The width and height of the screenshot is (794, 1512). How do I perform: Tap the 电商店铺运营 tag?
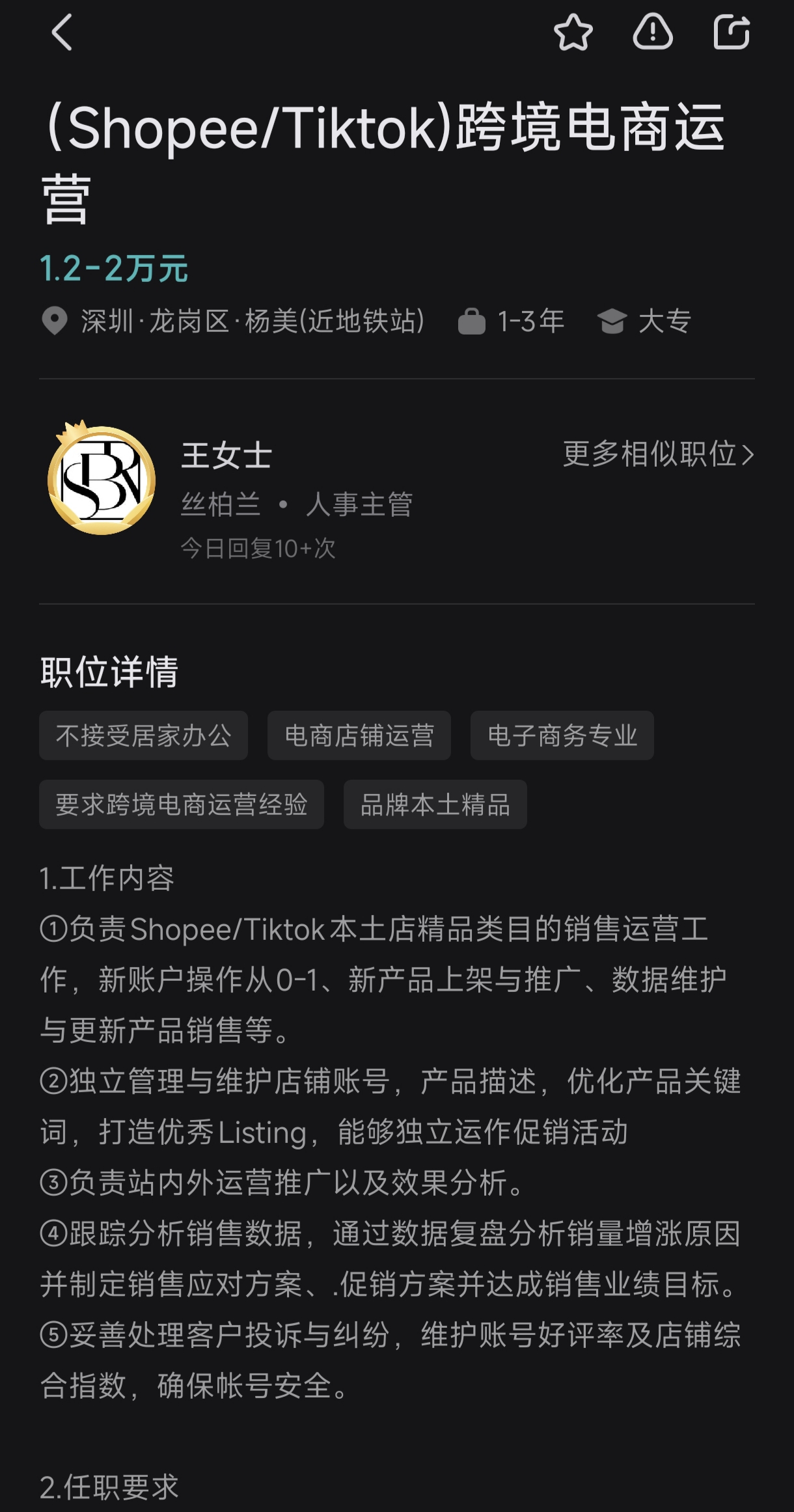tap(359, 735)
